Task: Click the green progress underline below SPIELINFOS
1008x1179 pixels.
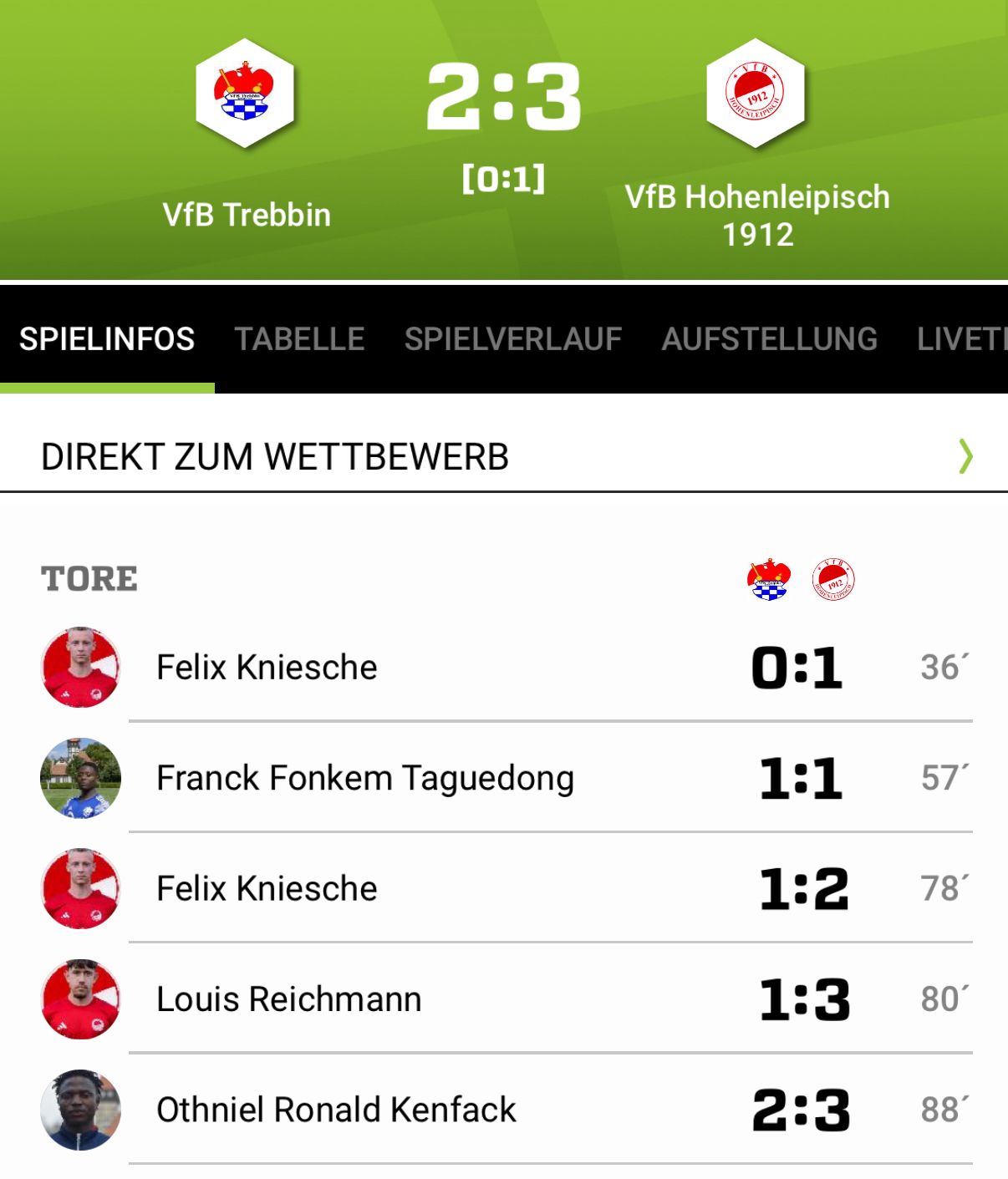Action: tap(109, 387)
